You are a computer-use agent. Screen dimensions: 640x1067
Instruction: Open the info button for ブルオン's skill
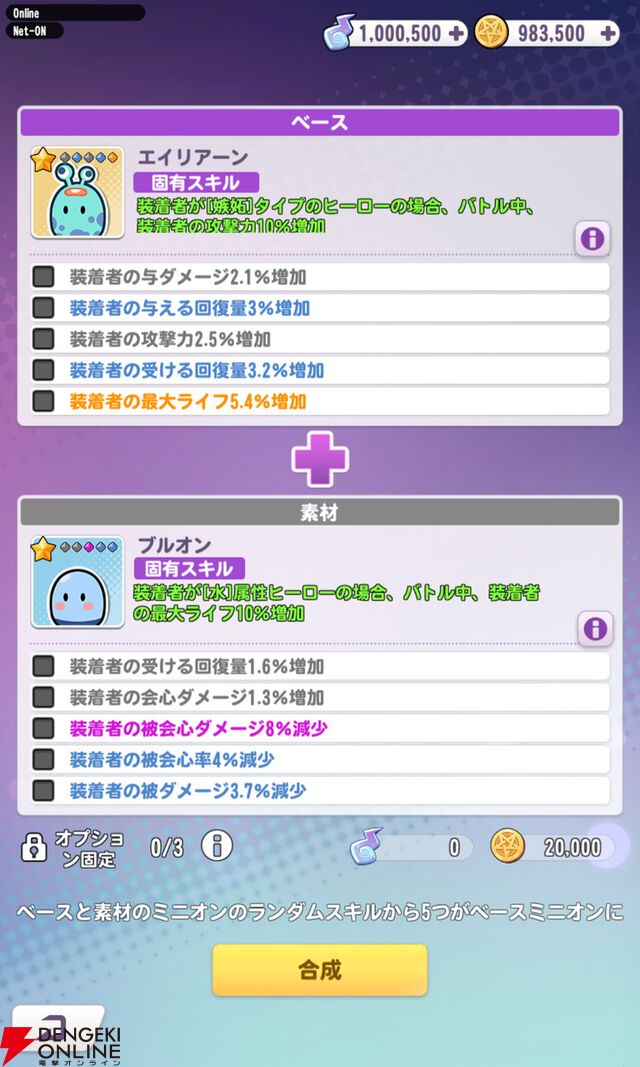pos(594,628)
